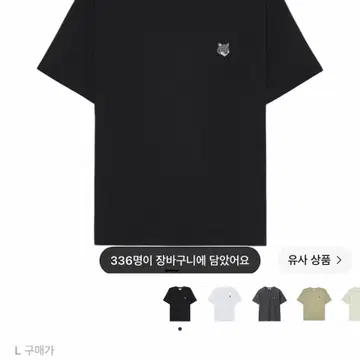This screenshot has width=360, height=360.
Task: Select the black t-shirt color thumbnail
Action: click(180, 304)
